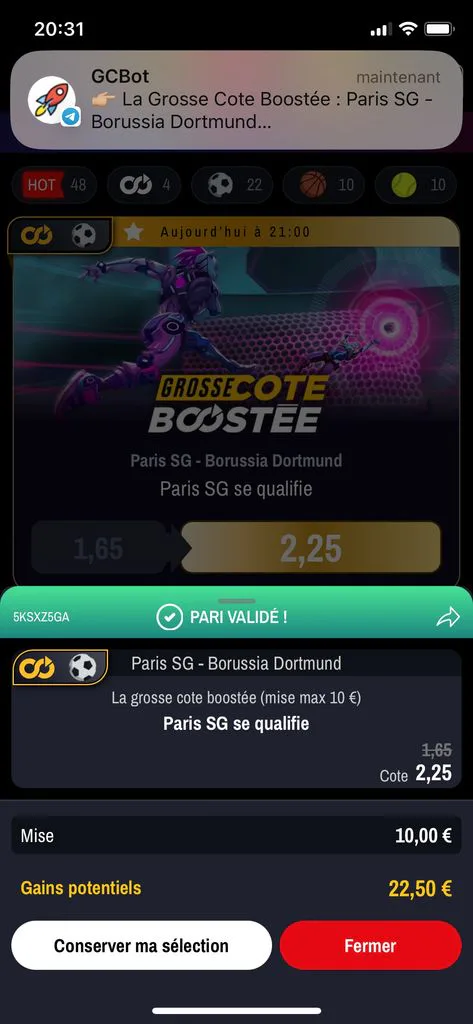Select the boosted odds filter showing 4
The height and width of the screenshot is (1024, 473).
point(144,185)
